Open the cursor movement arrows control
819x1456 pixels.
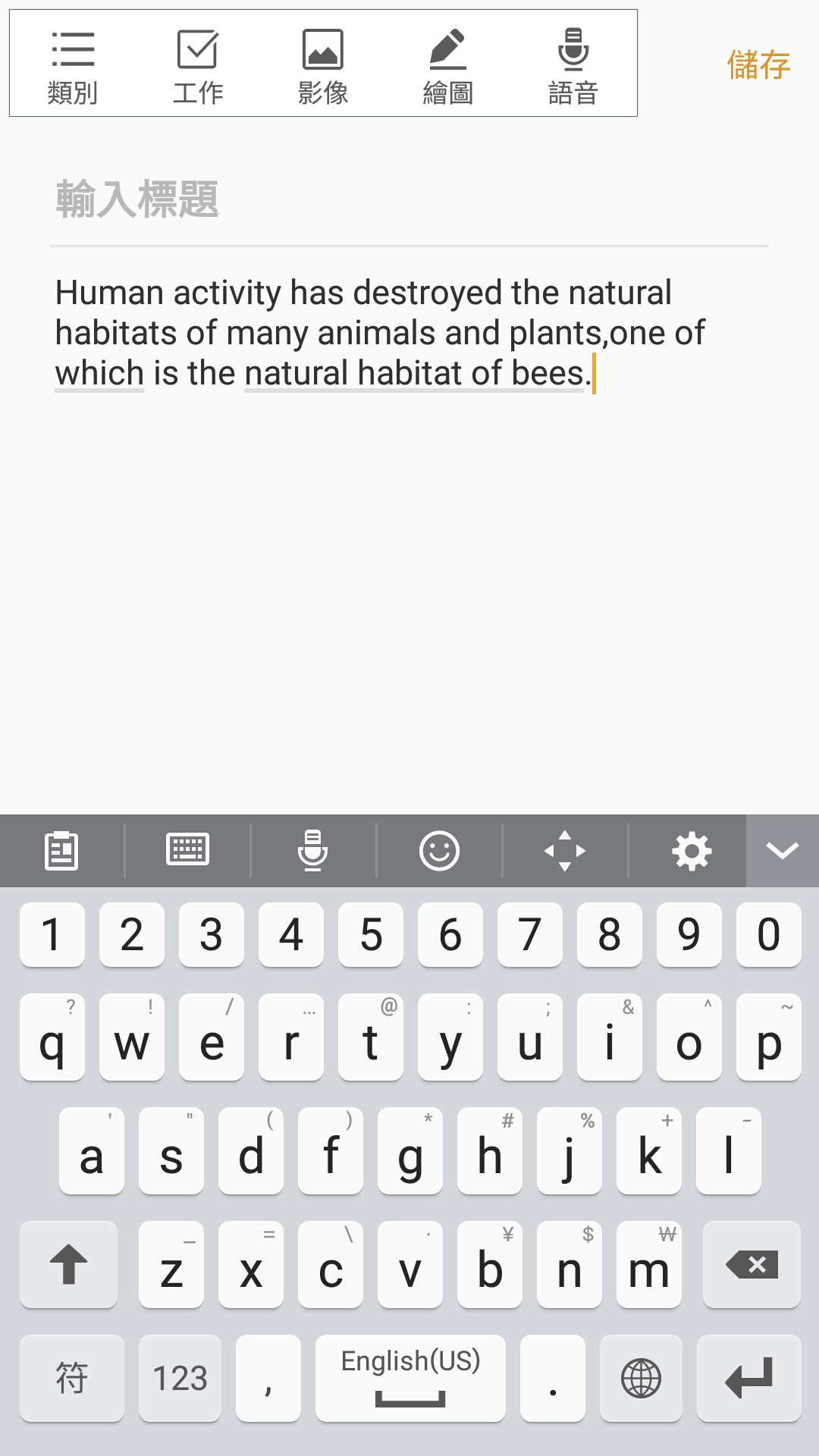[x=565, y=851]
